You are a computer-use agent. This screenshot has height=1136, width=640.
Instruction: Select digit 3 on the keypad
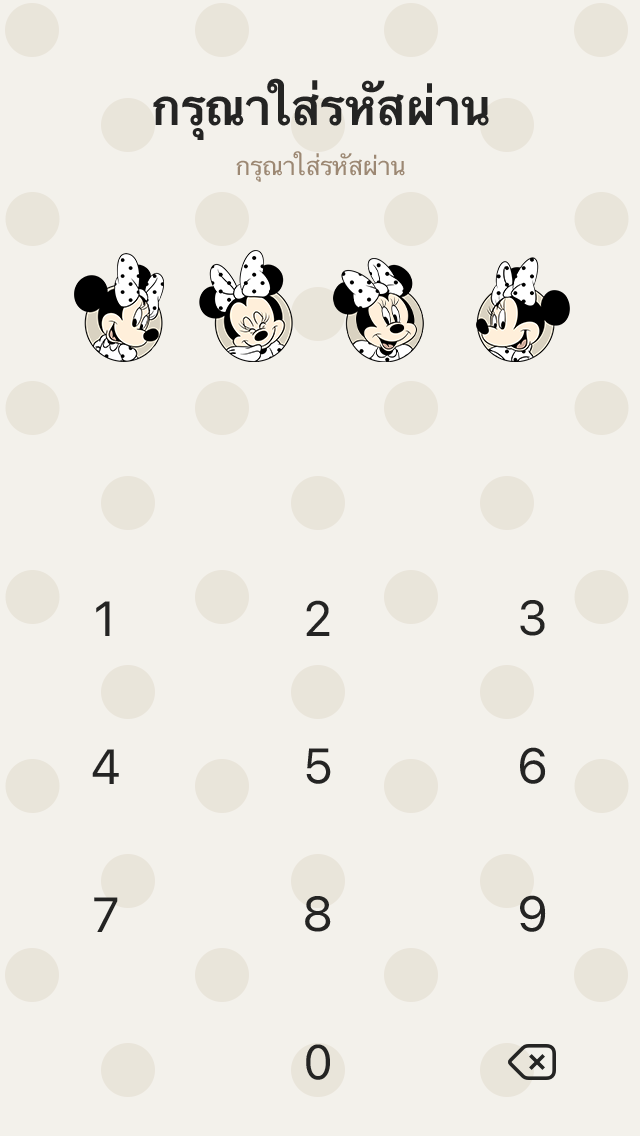click(x=532, y=619)
